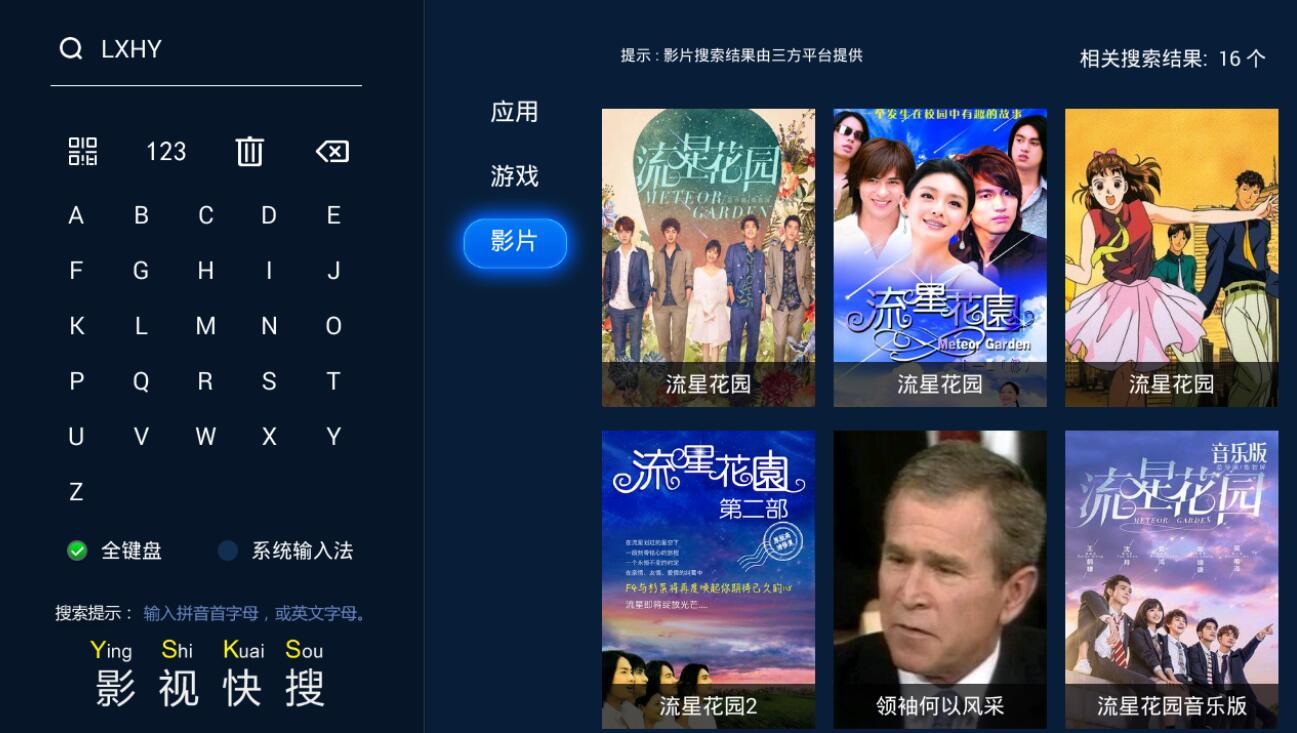Switch to the 应用 tab
This screenshot has height=733, width=1297.
[x=514, y=112]
